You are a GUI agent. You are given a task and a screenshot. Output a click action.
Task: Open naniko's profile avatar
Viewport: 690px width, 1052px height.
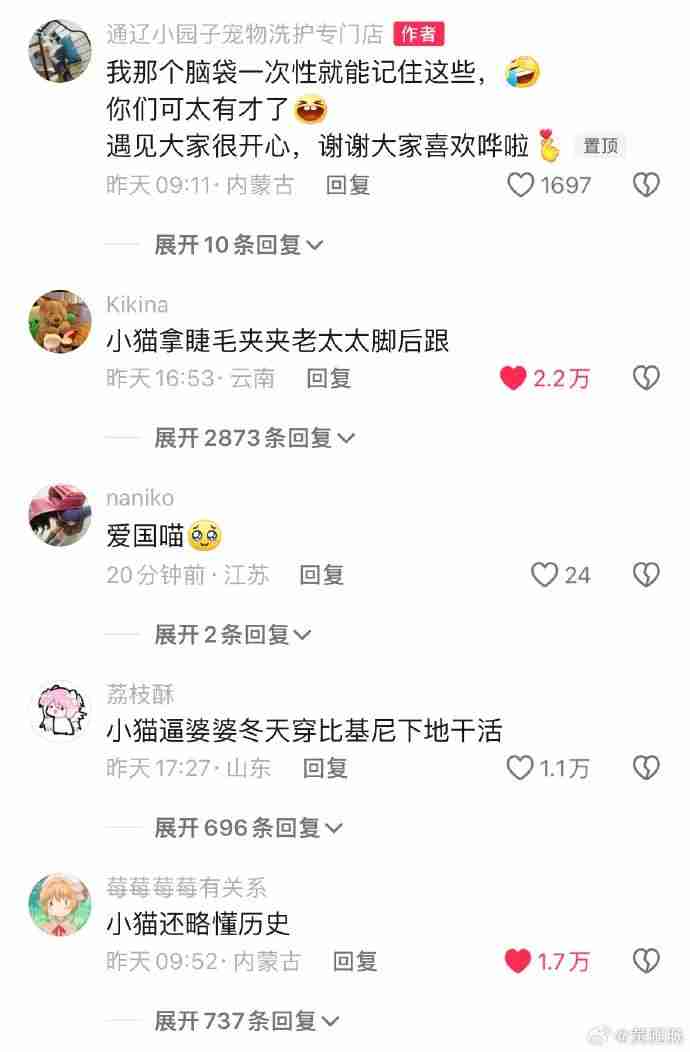(60, 515)
